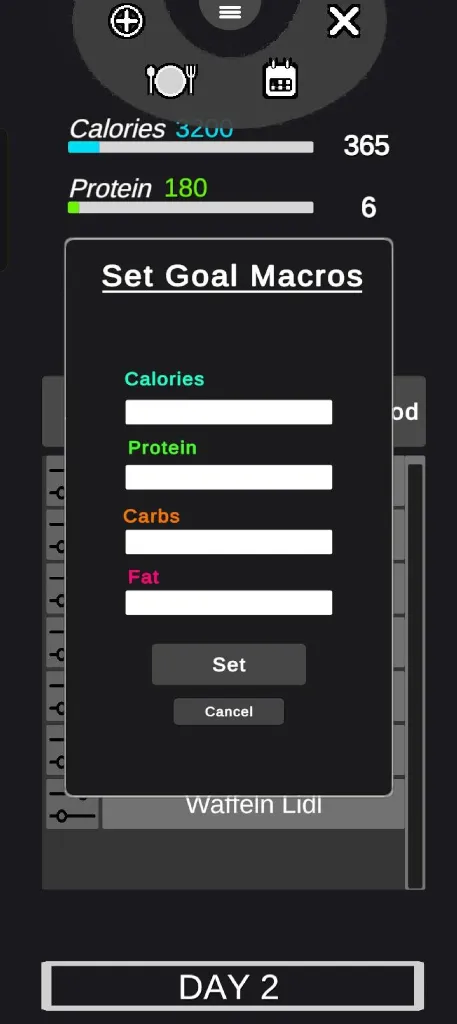Tap the circled plus add icon
Viewport: 457px width, 1024px height.
(x=126, y=22)
